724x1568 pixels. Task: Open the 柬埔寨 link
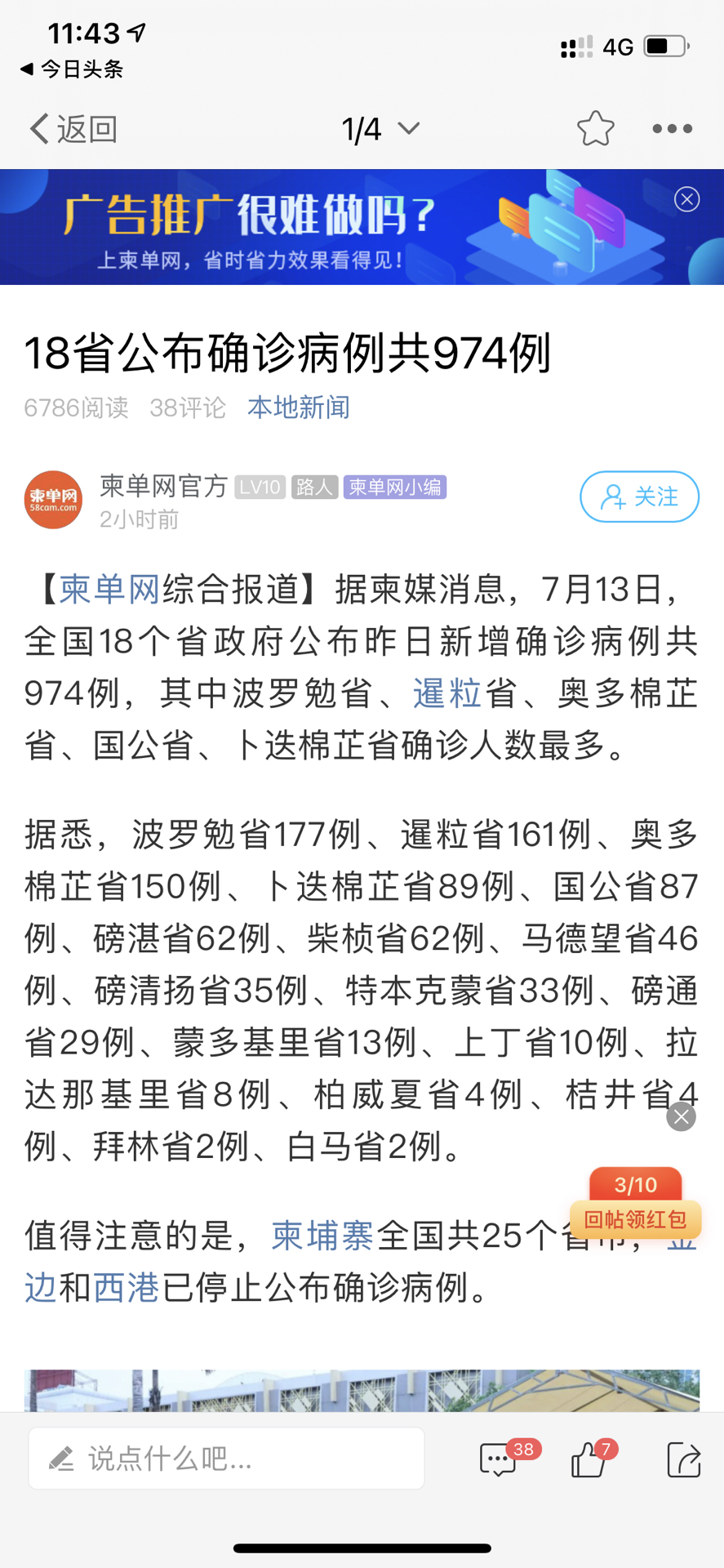point(322,1236)
